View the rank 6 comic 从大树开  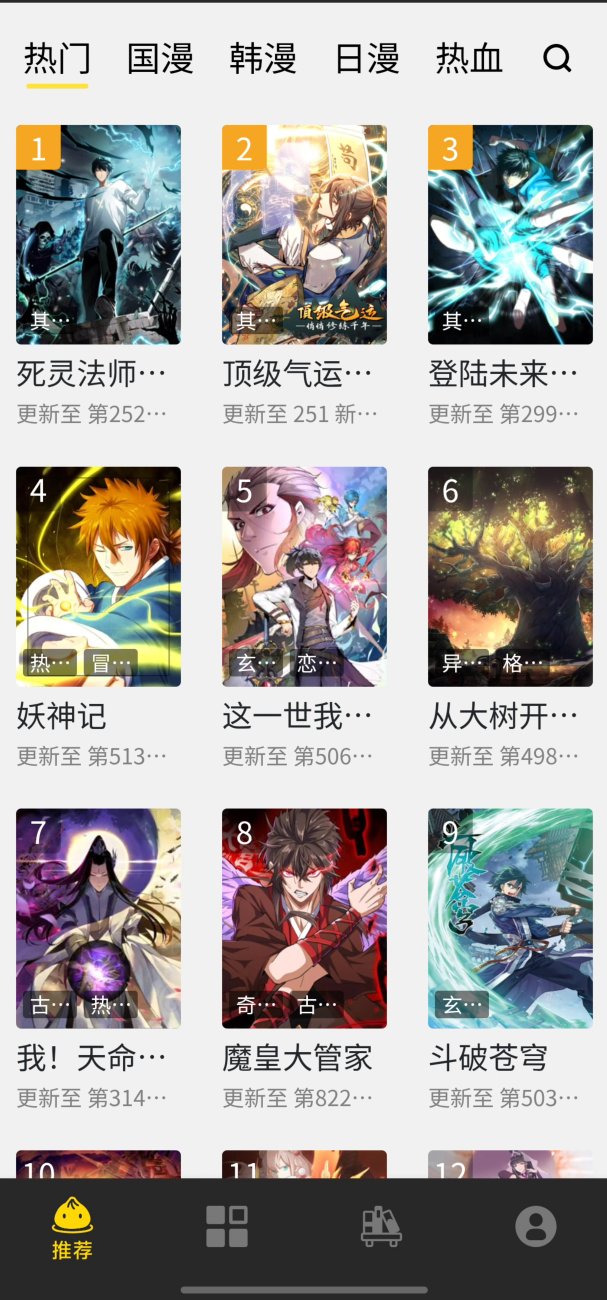[510, 577]
